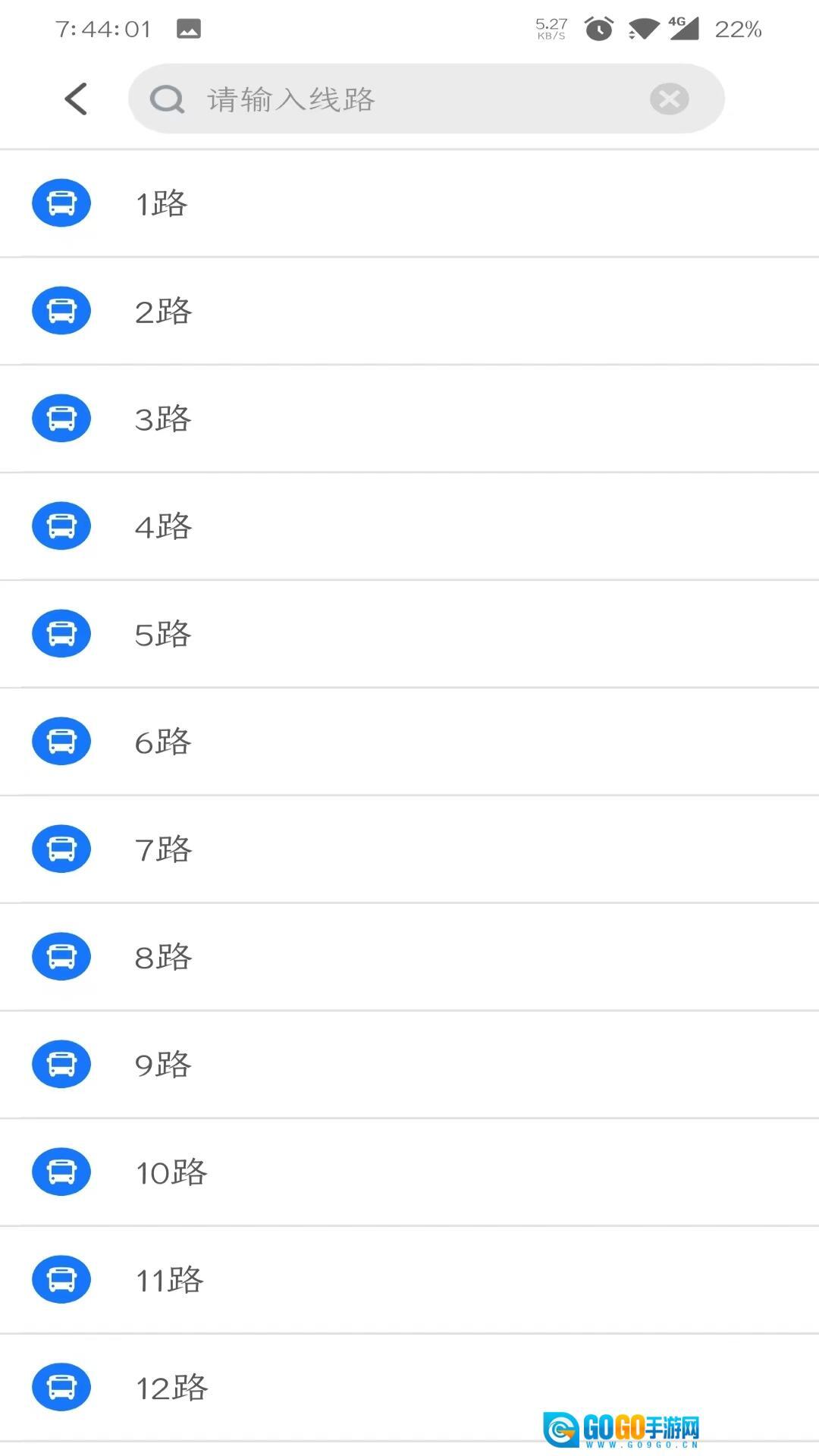Go back using the top-left arrow
819x1456 pixels.
click(76, 99)
